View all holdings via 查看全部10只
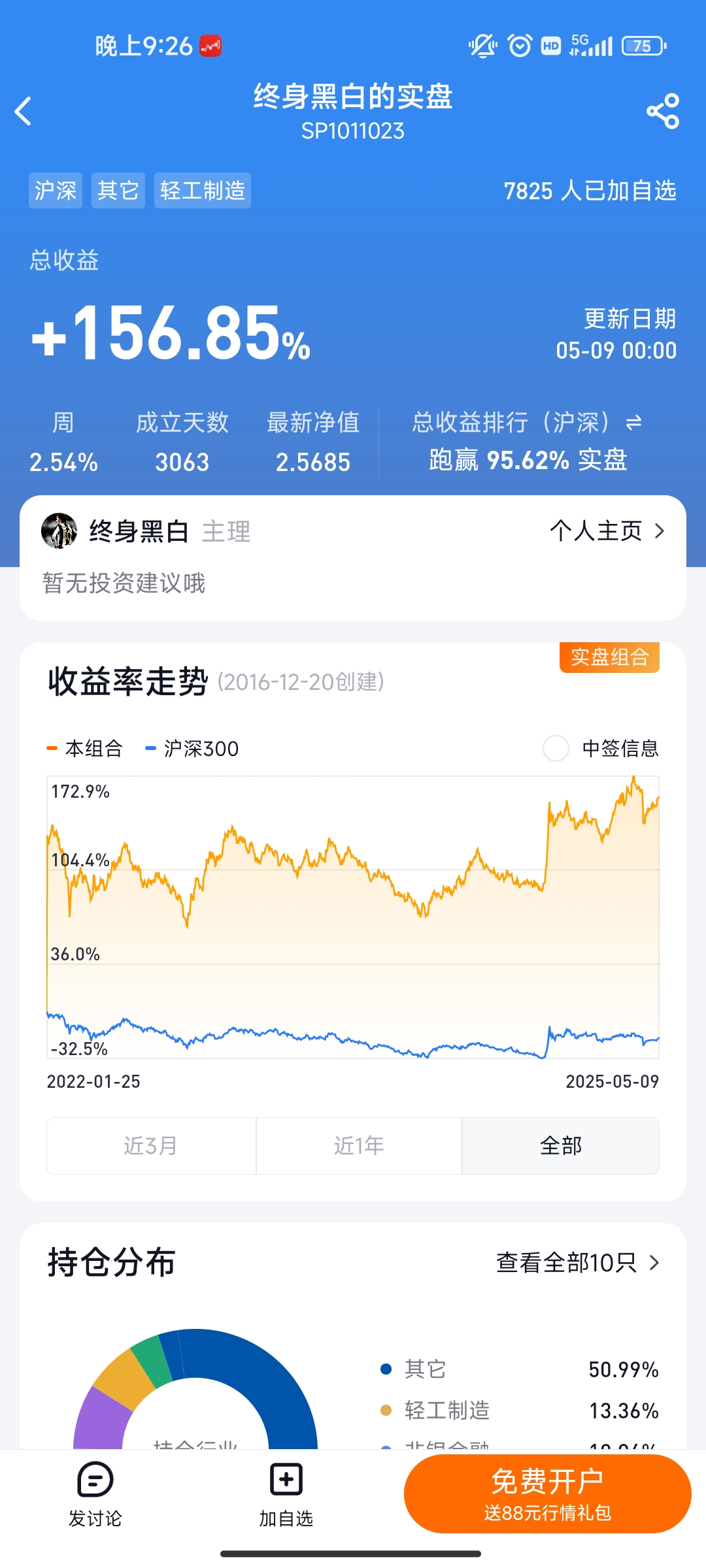Screen dimensions: 706x1568 click(578, 1263)
